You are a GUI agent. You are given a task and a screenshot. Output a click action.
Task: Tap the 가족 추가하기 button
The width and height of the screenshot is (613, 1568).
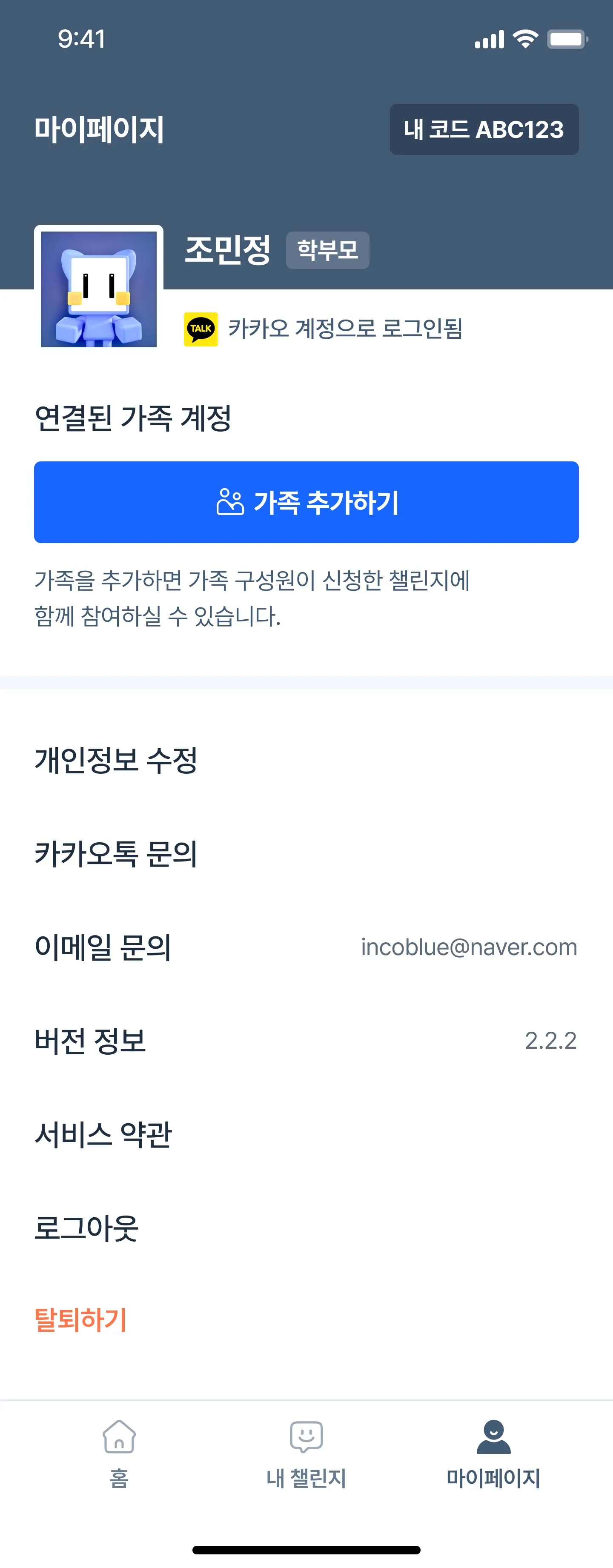tap(306, 502)
